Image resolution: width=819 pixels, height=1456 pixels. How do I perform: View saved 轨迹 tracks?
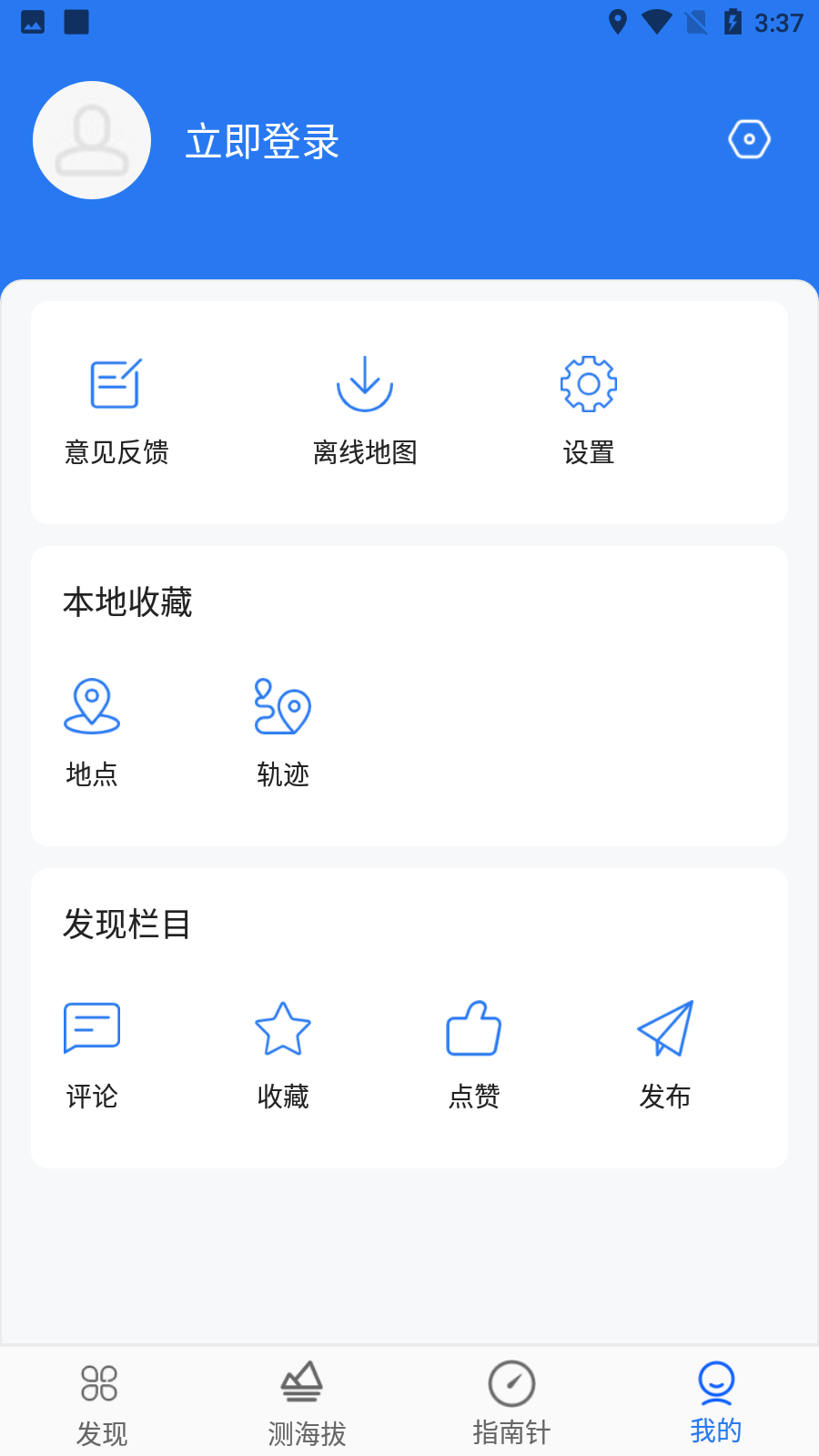(283, 733)
